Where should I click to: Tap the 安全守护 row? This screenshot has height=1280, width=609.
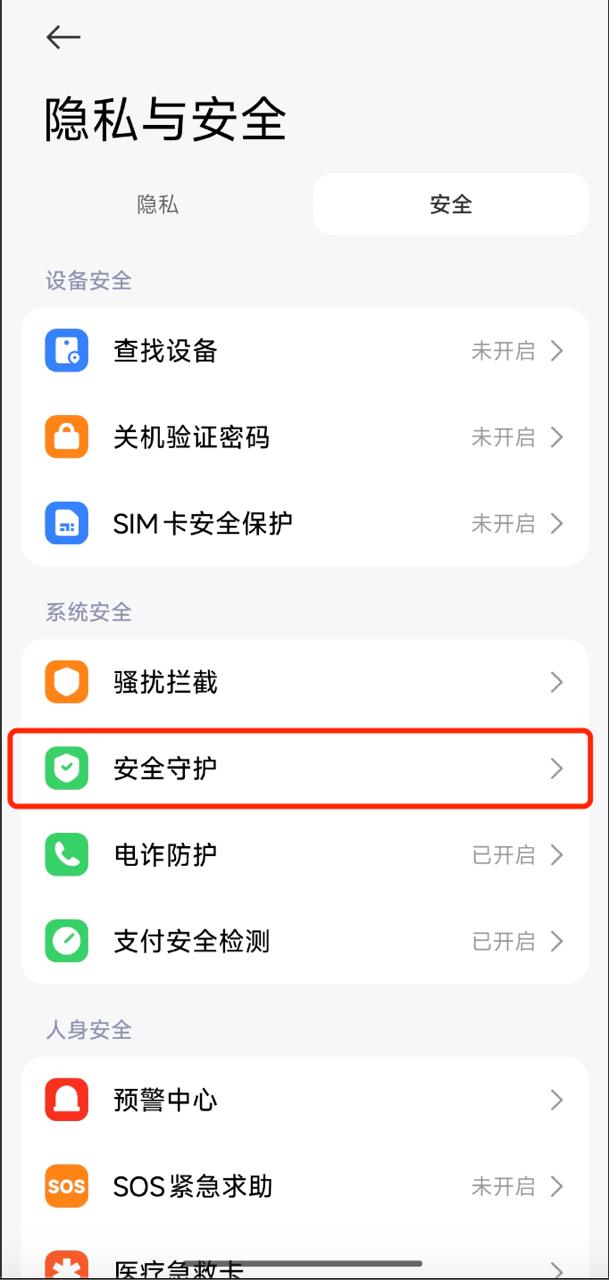pos(304,769)
